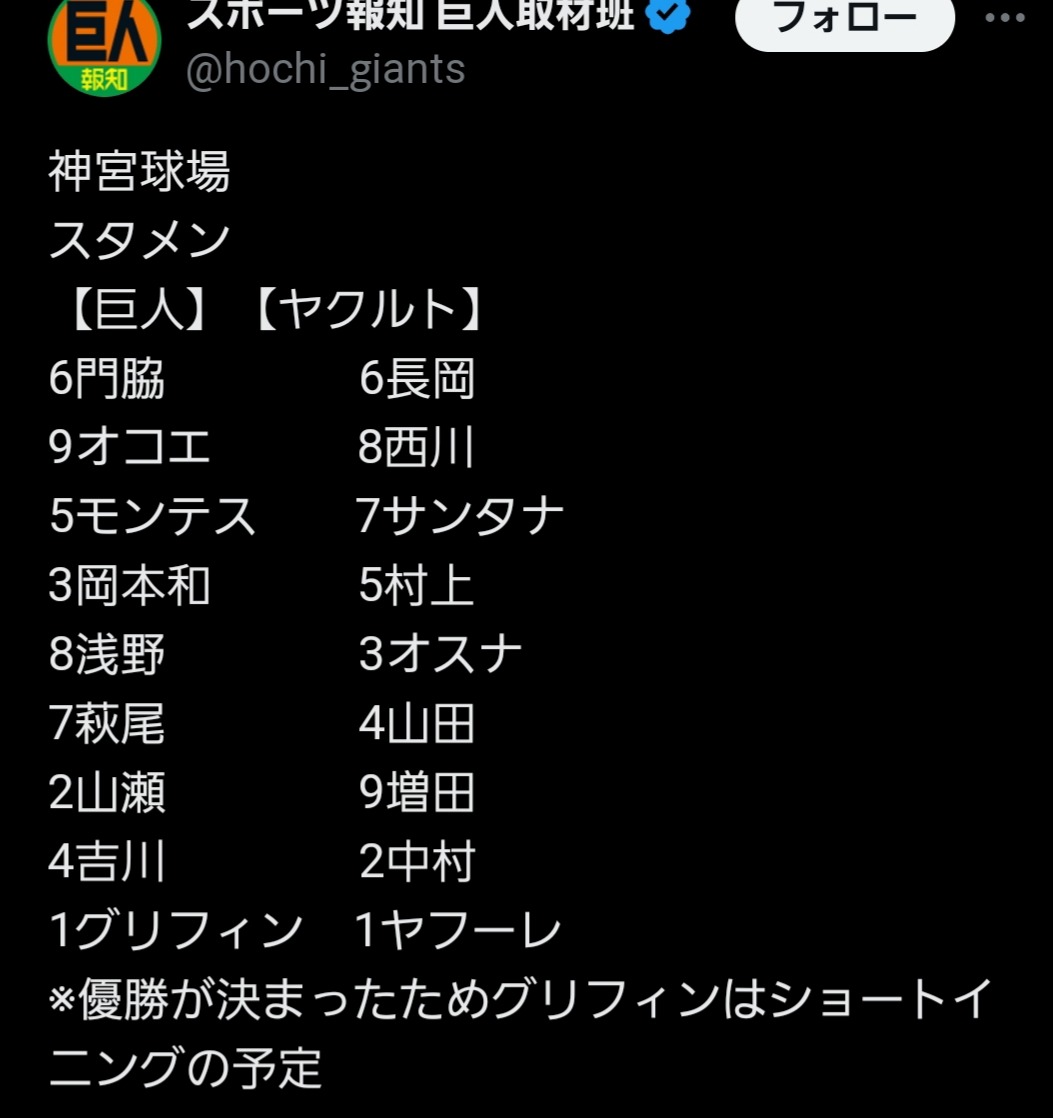The image size is (1053, 1118).
Task: Open the @hochi_giants profile handle
Action: click(x=325, y=70)
